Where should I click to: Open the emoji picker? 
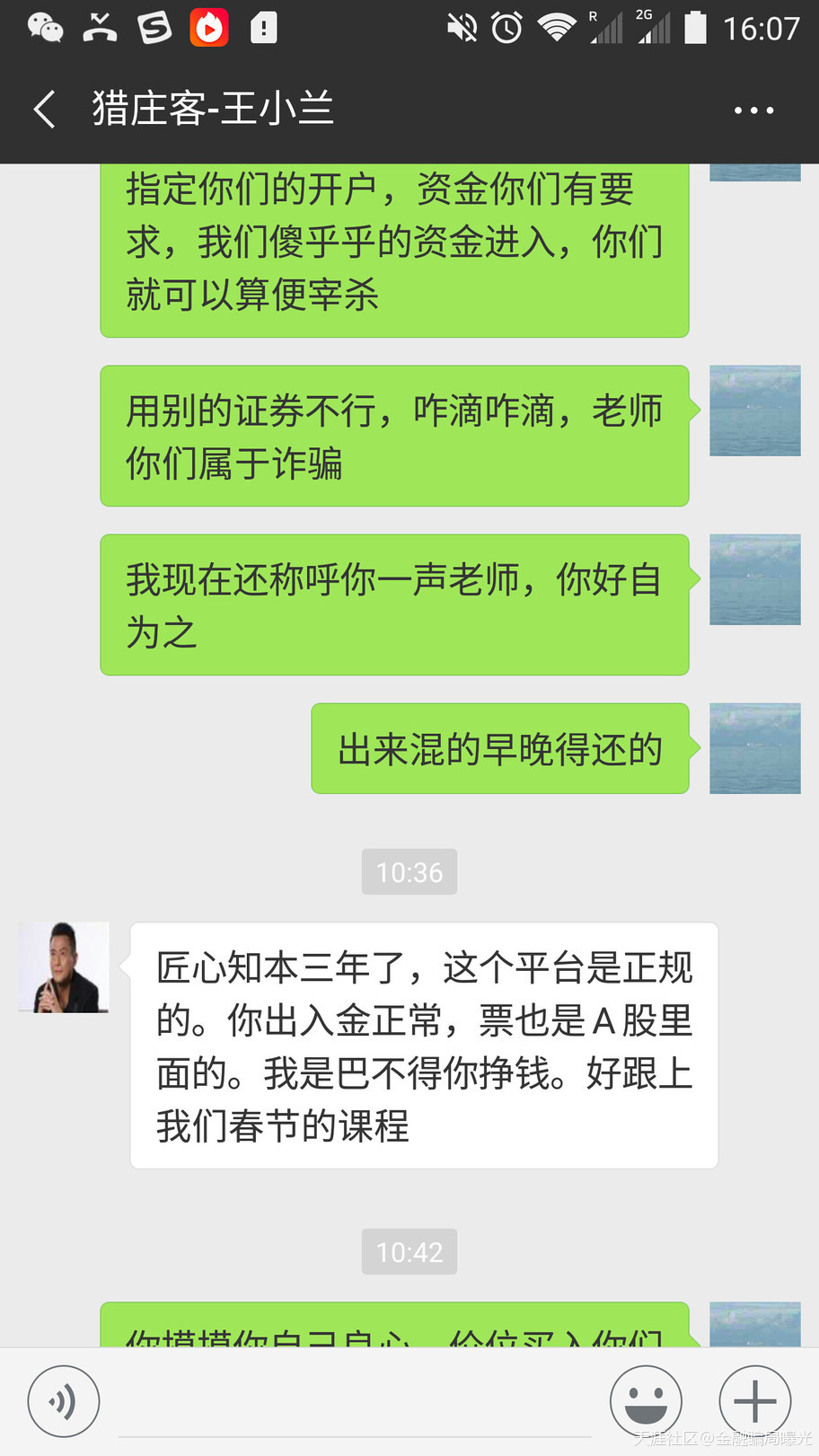(645, 1400)
